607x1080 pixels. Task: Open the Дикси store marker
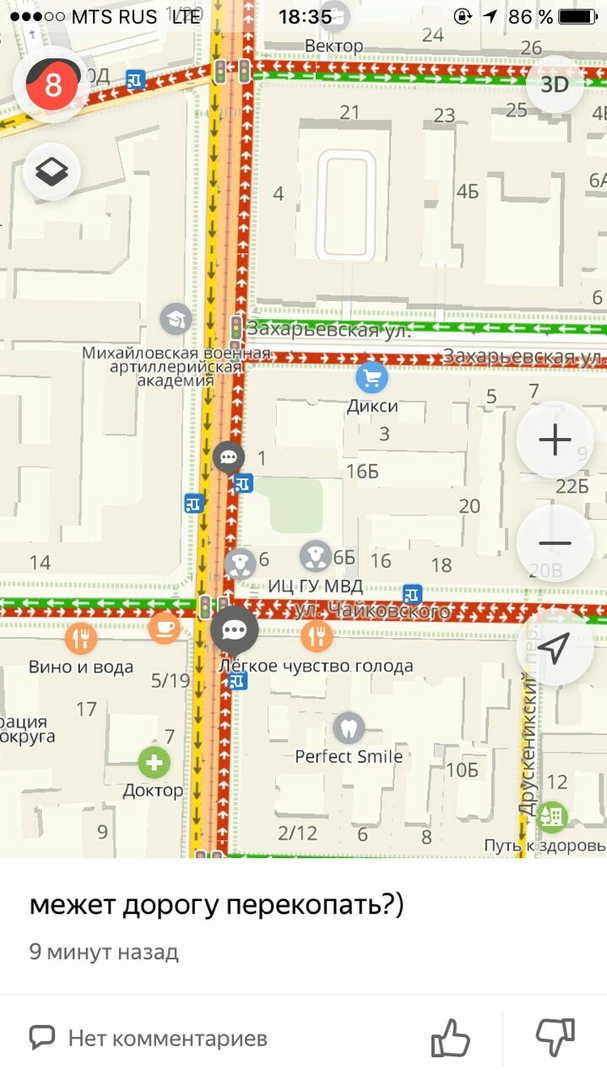372,378
